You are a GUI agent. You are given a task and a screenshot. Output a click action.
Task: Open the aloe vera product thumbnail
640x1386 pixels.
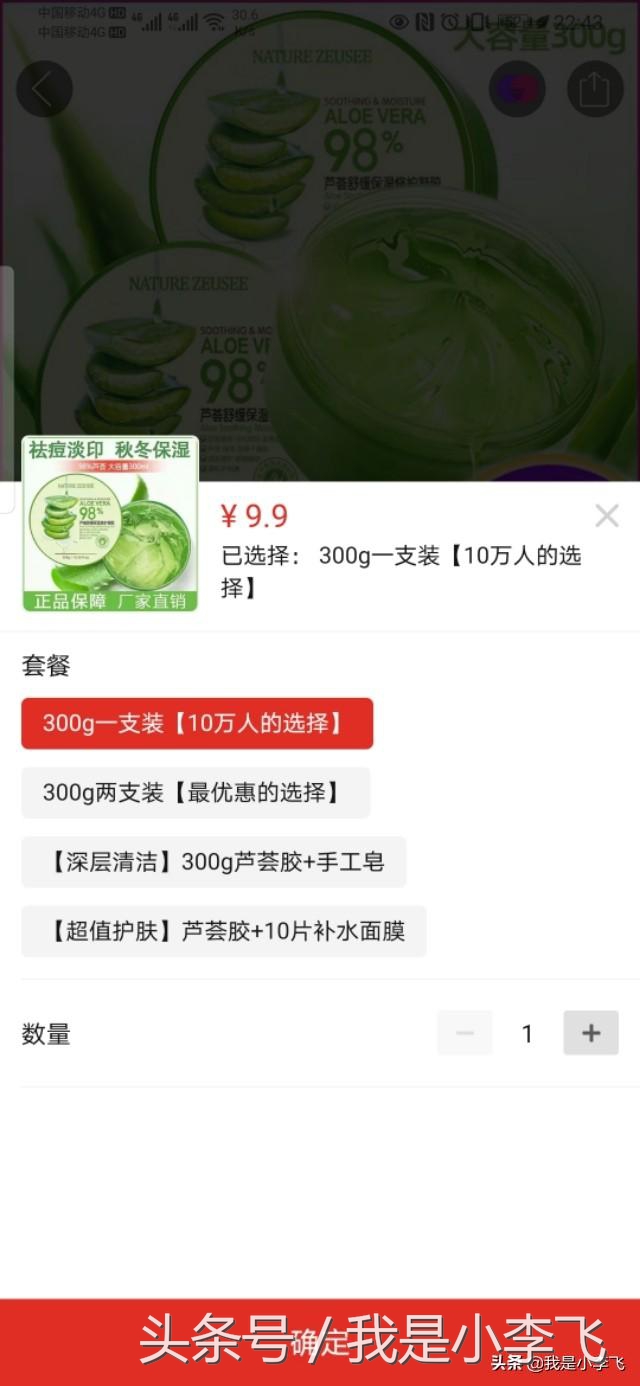coord(110,523)
